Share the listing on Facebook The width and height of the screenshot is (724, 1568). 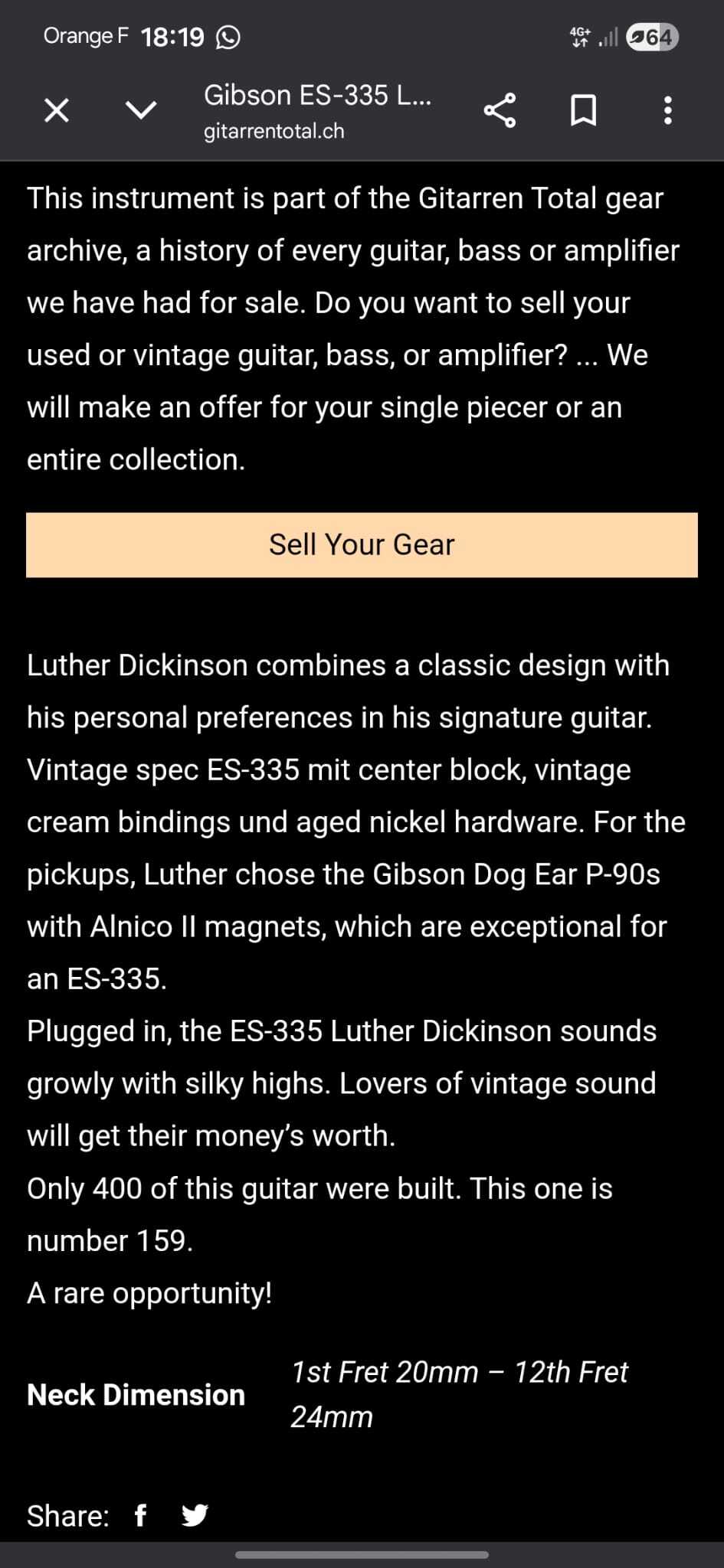tap(141, 1515)
